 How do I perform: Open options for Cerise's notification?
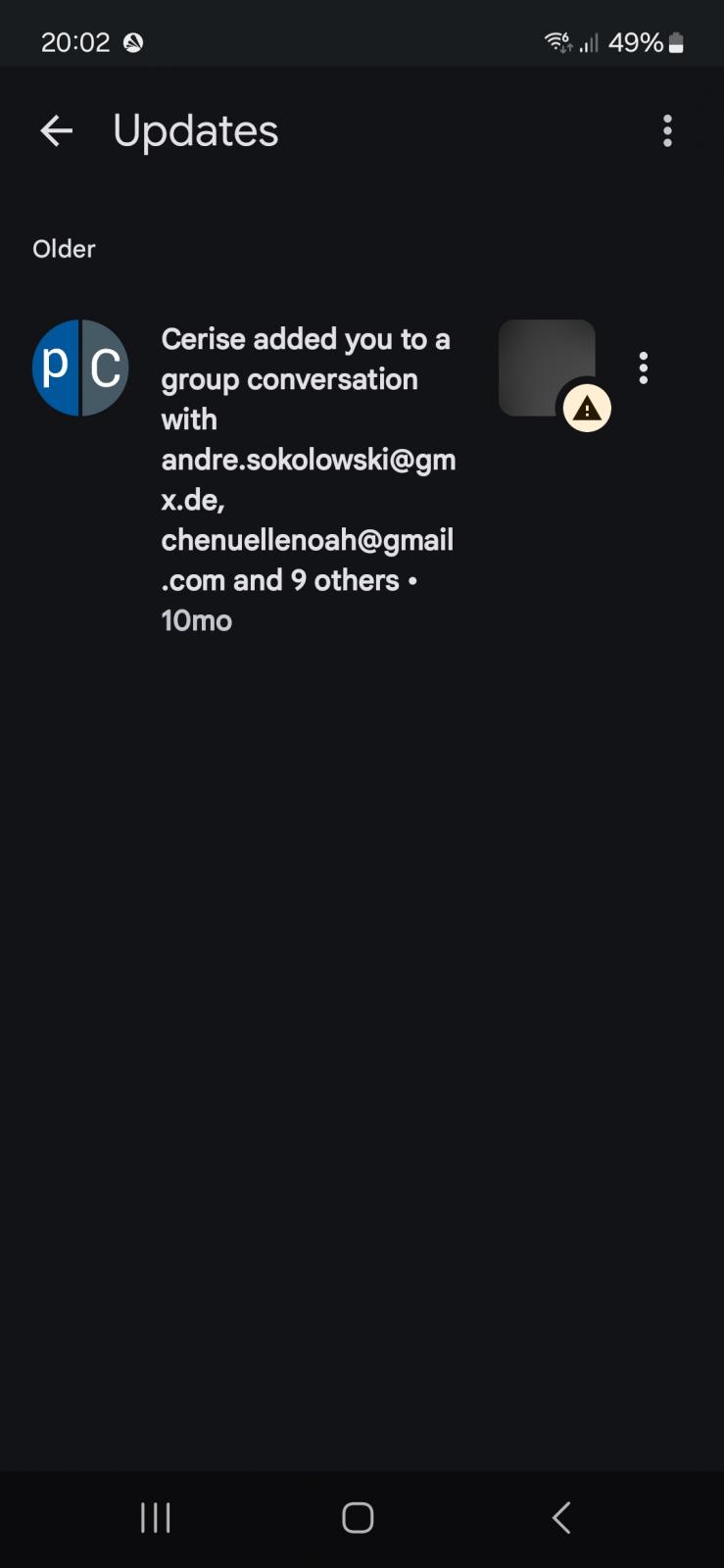click(643, 367)
